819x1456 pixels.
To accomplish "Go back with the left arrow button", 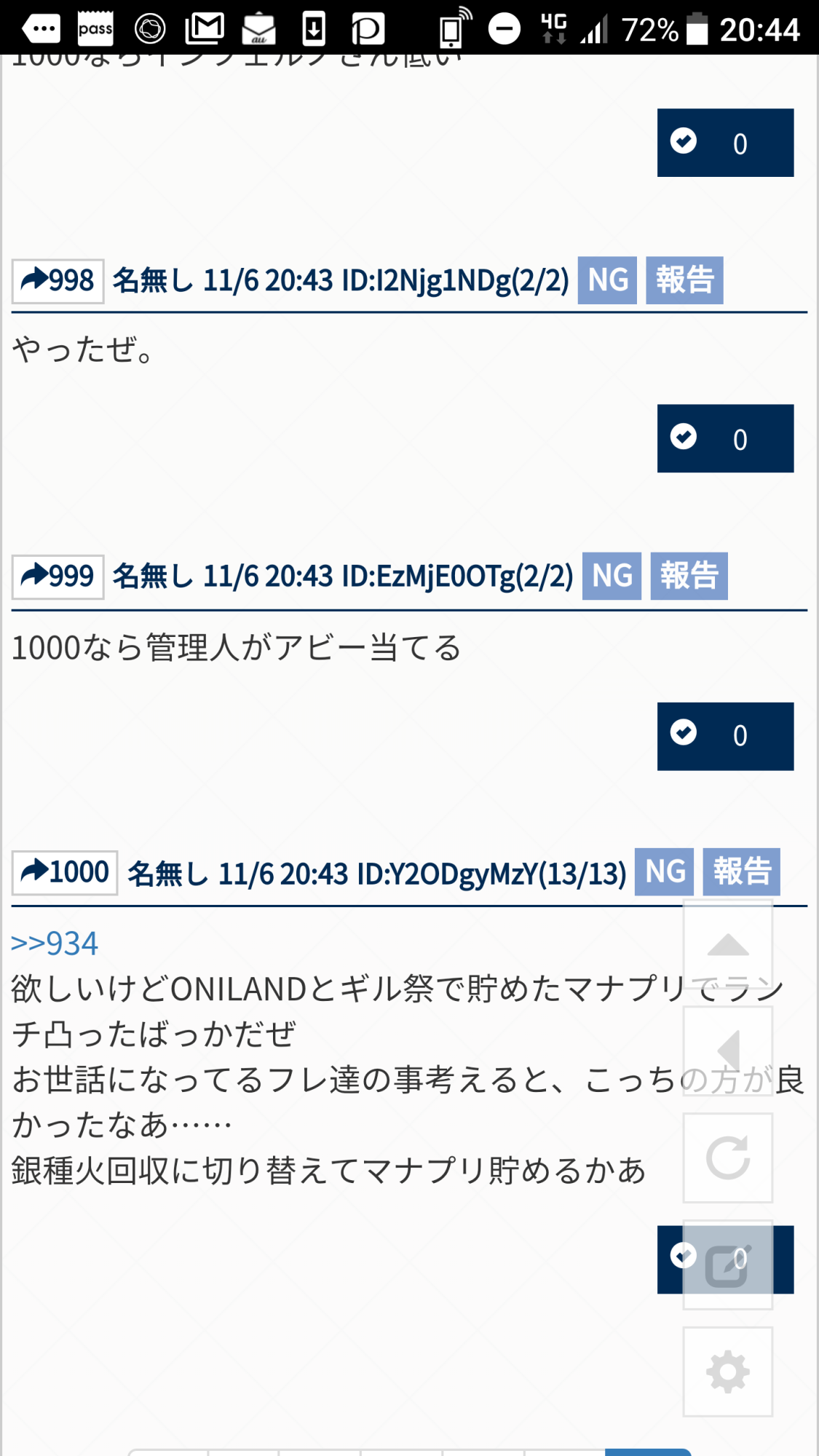I will coord(727,1051).
